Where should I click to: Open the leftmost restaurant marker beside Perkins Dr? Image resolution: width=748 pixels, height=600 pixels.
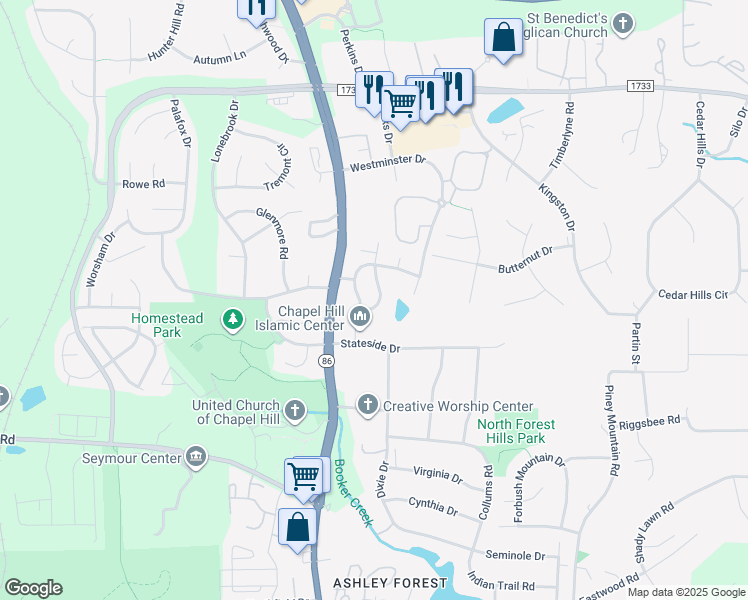point(374,91)
